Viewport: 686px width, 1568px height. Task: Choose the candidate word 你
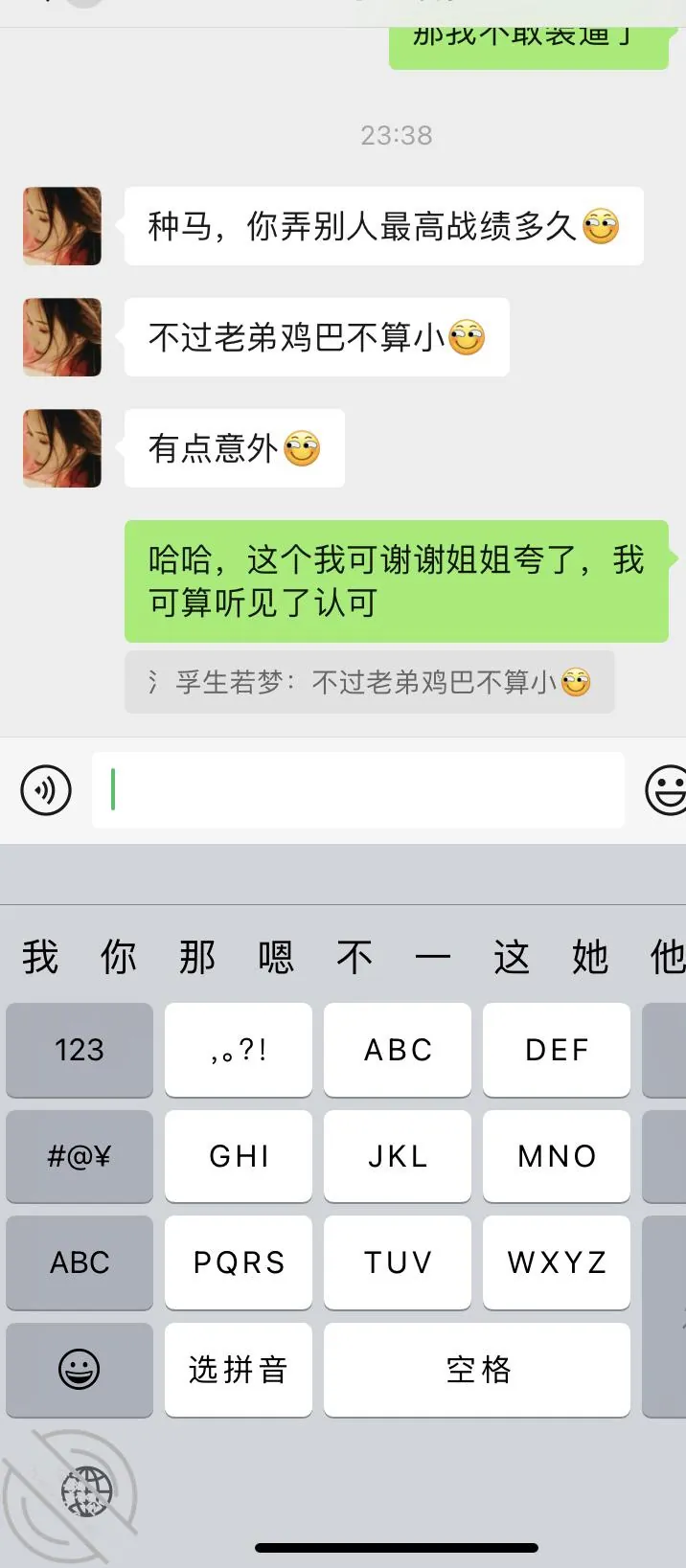(119, 957)
